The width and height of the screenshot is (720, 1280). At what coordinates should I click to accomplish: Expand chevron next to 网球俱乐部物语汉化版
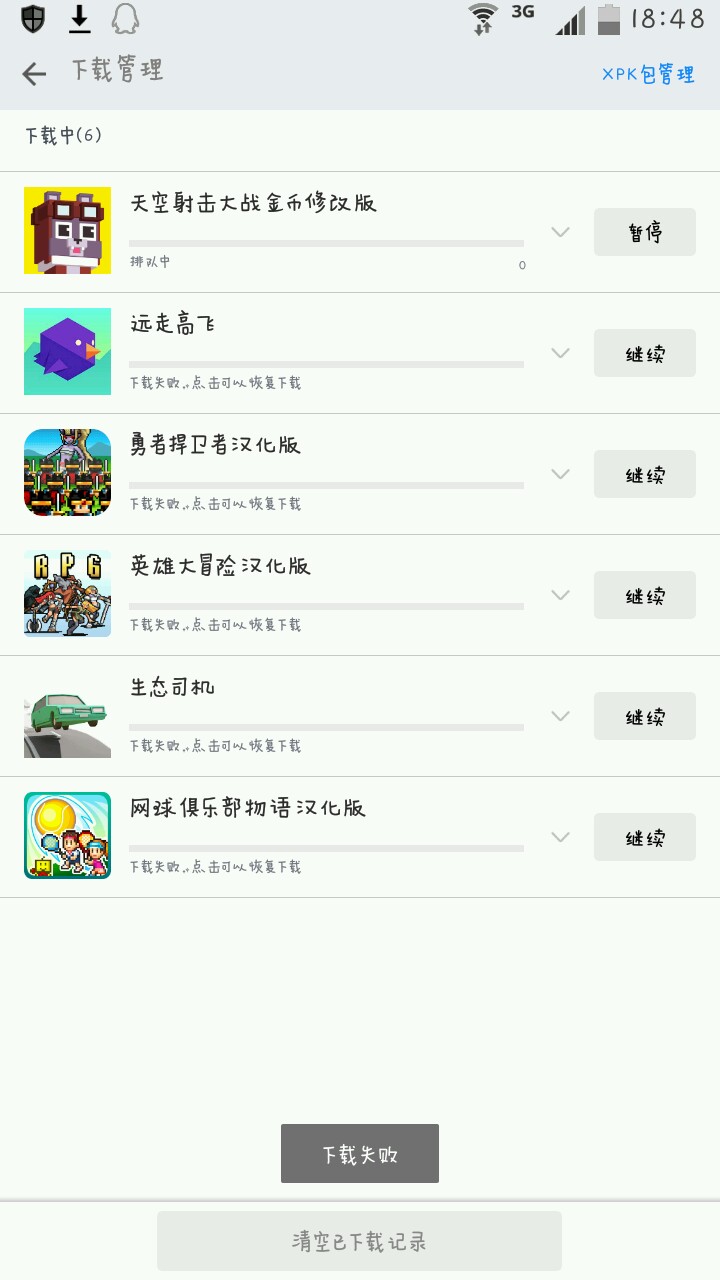point(560,837)
